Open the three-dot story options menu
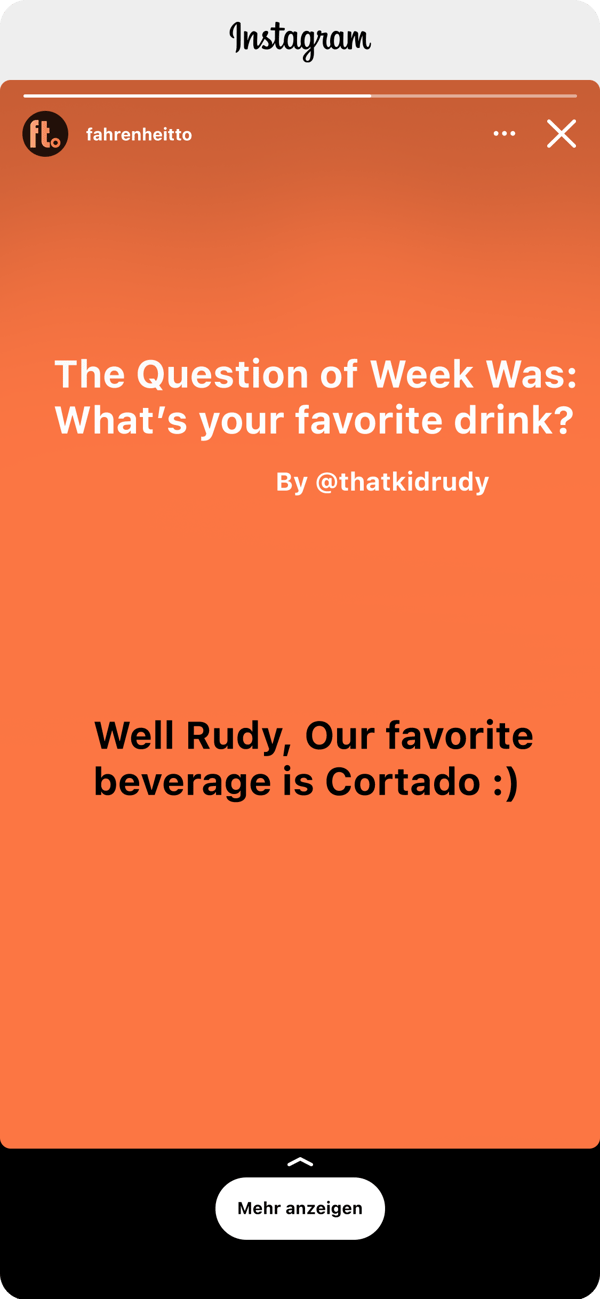600x1299 pixels. click(x=505, y=134)
